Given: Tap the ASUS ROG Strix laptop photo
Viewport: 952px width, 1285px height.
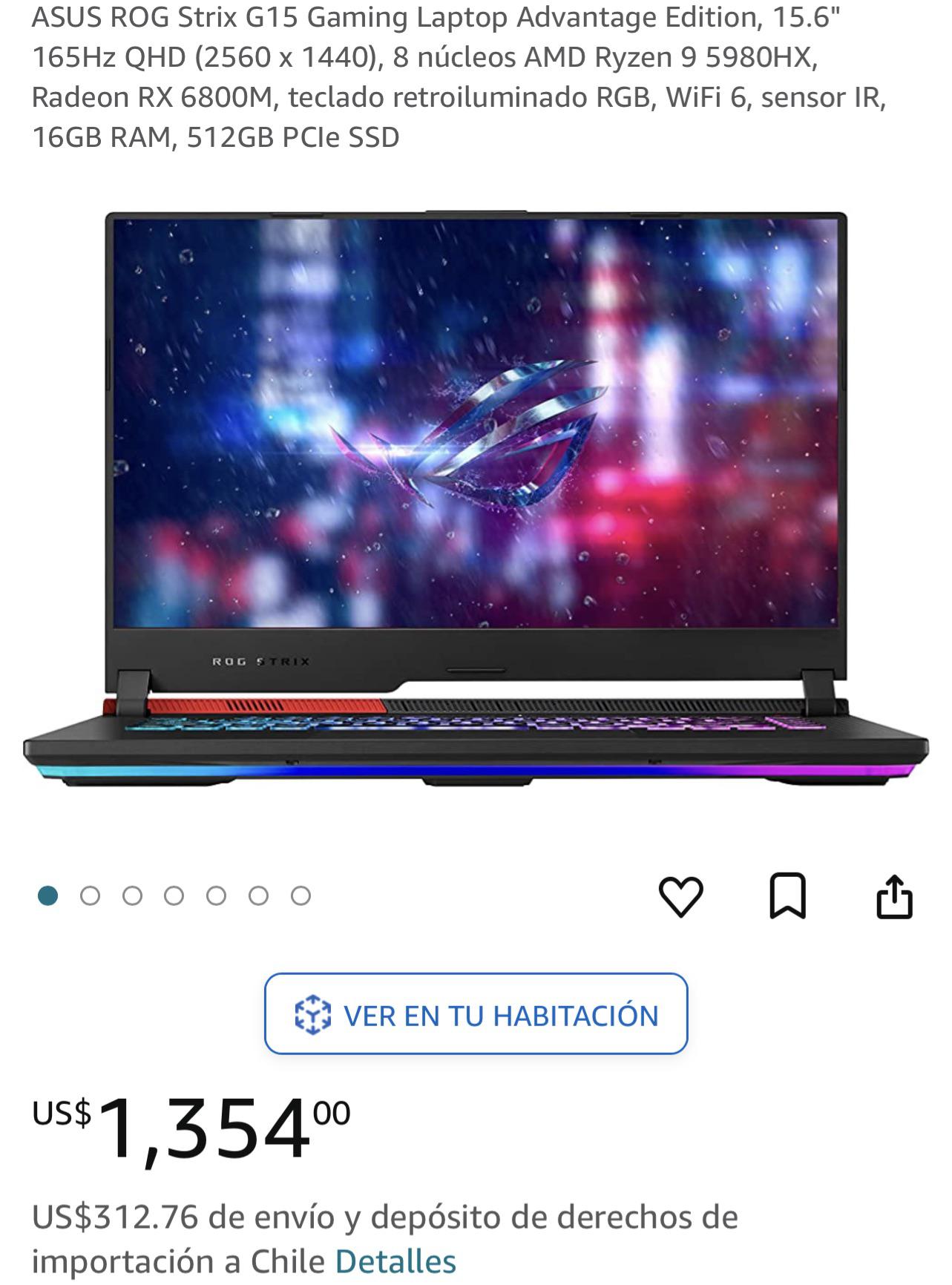Looking at the screenshot, I should pyautogui.click(x=476, y=490).
